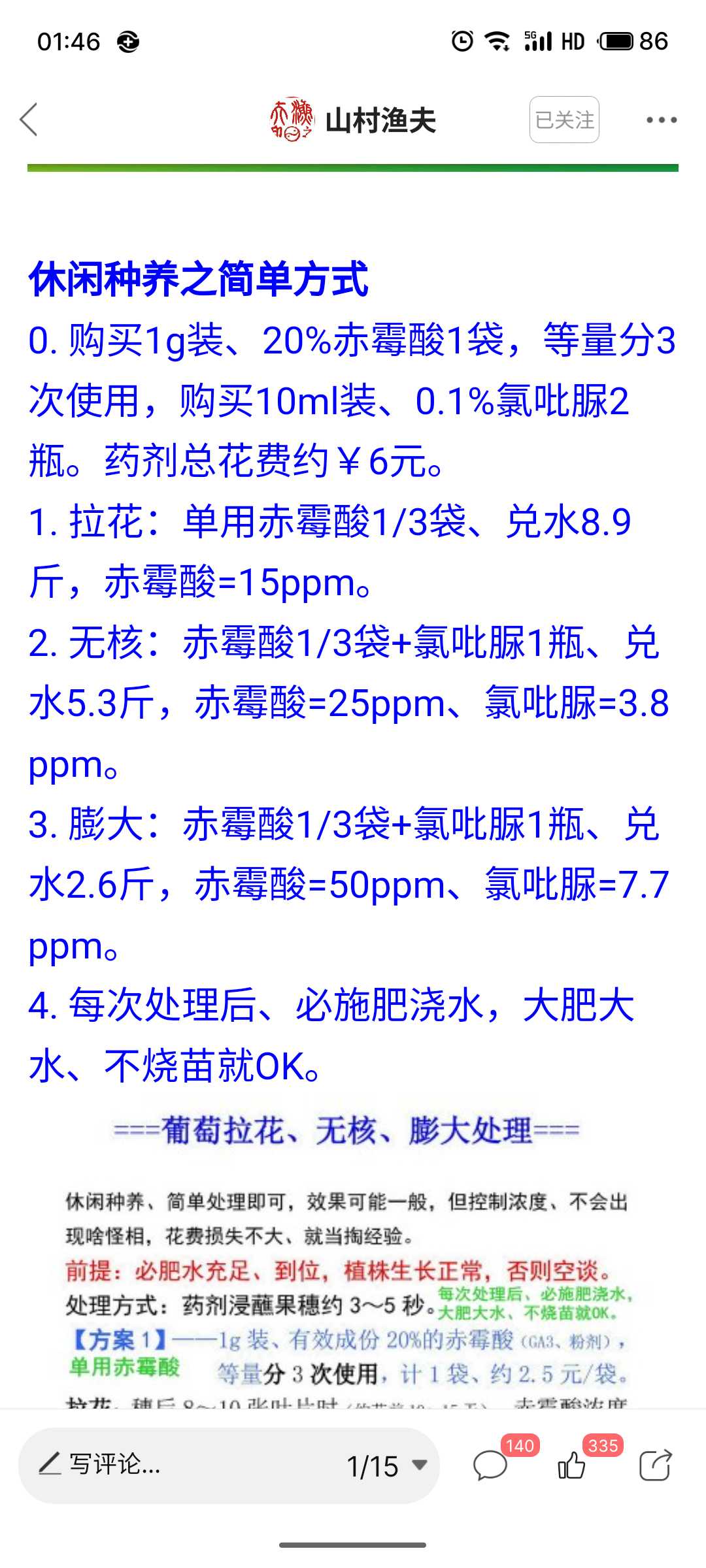This screenshot has height=1568, width=706.
Task: Expand the 1/15 page dropdown
Action: (387, 1466)
